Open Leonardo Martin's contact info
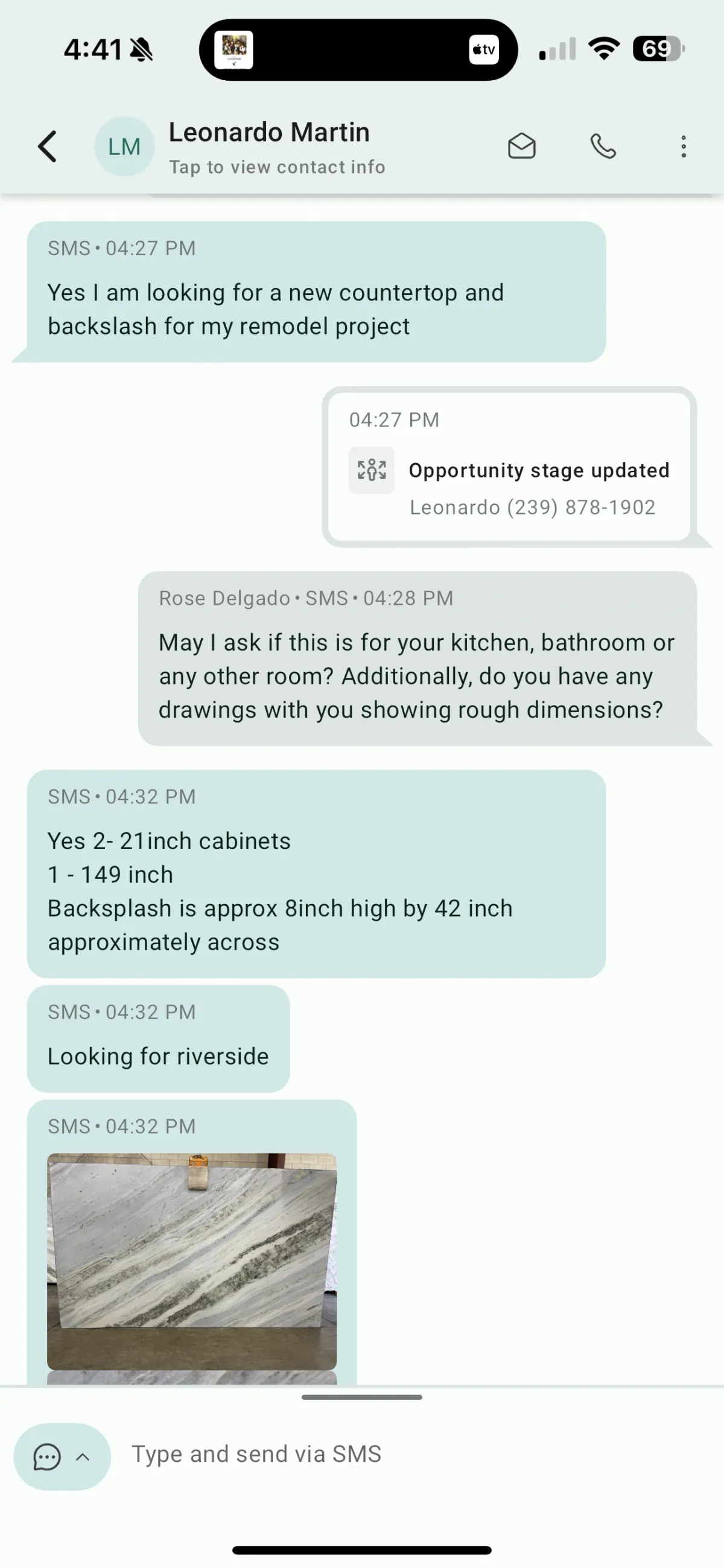724x1568 pixels. pyautogui.click(x=276, y=148)
